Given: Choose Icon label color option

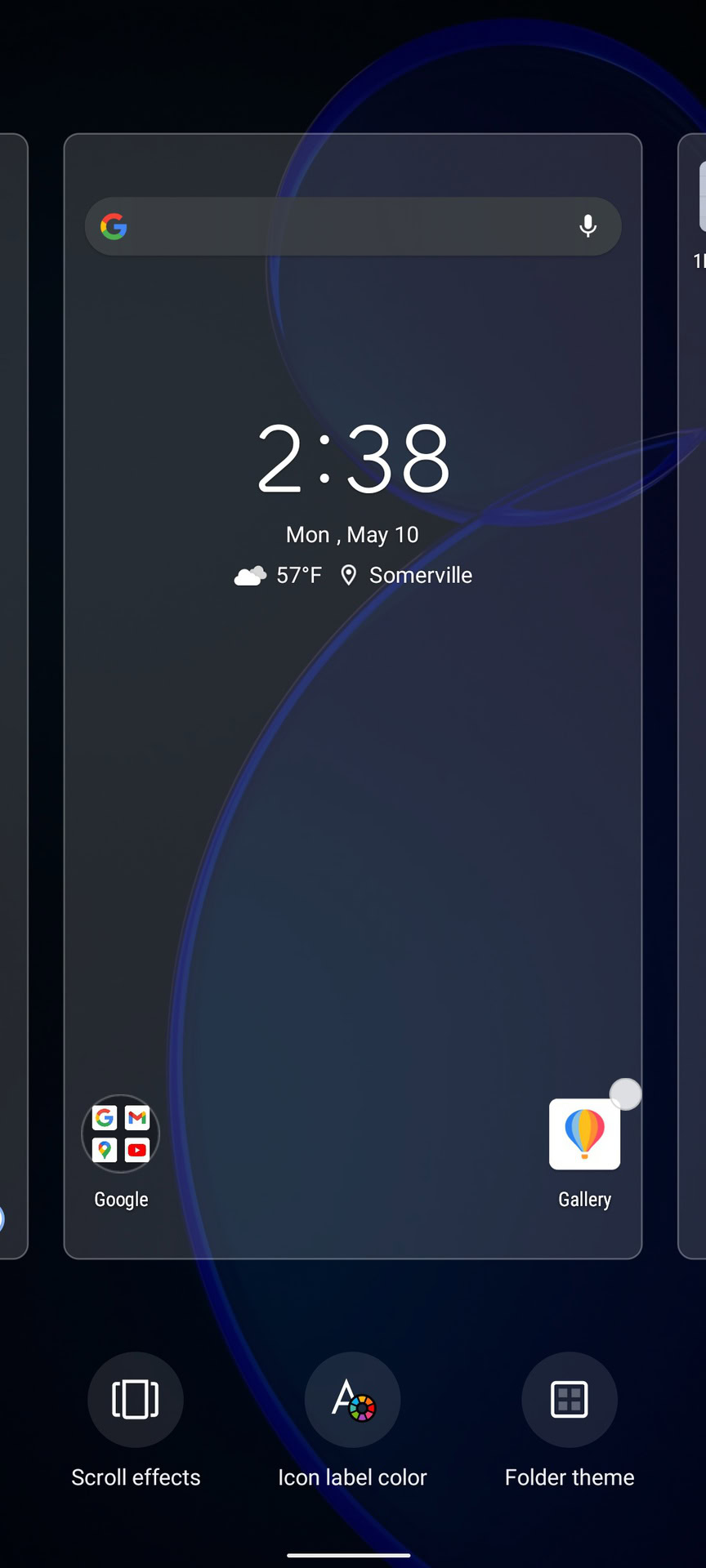Looking at the screenshot, I should pyautogui.click(x=352, y=1400).
